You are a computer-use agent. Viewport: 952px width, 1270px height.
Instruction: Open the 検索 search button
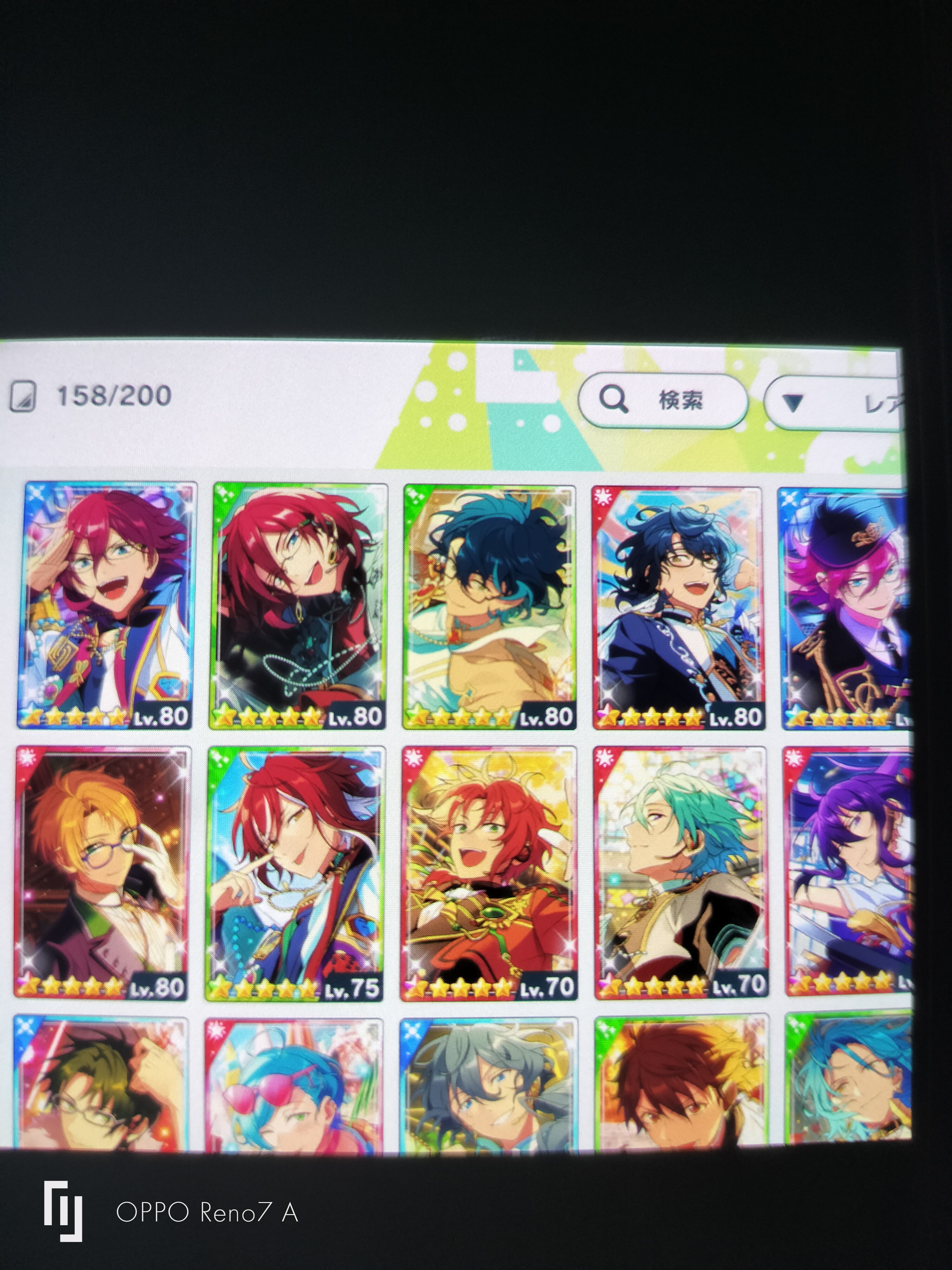click(x=663, y=400)
